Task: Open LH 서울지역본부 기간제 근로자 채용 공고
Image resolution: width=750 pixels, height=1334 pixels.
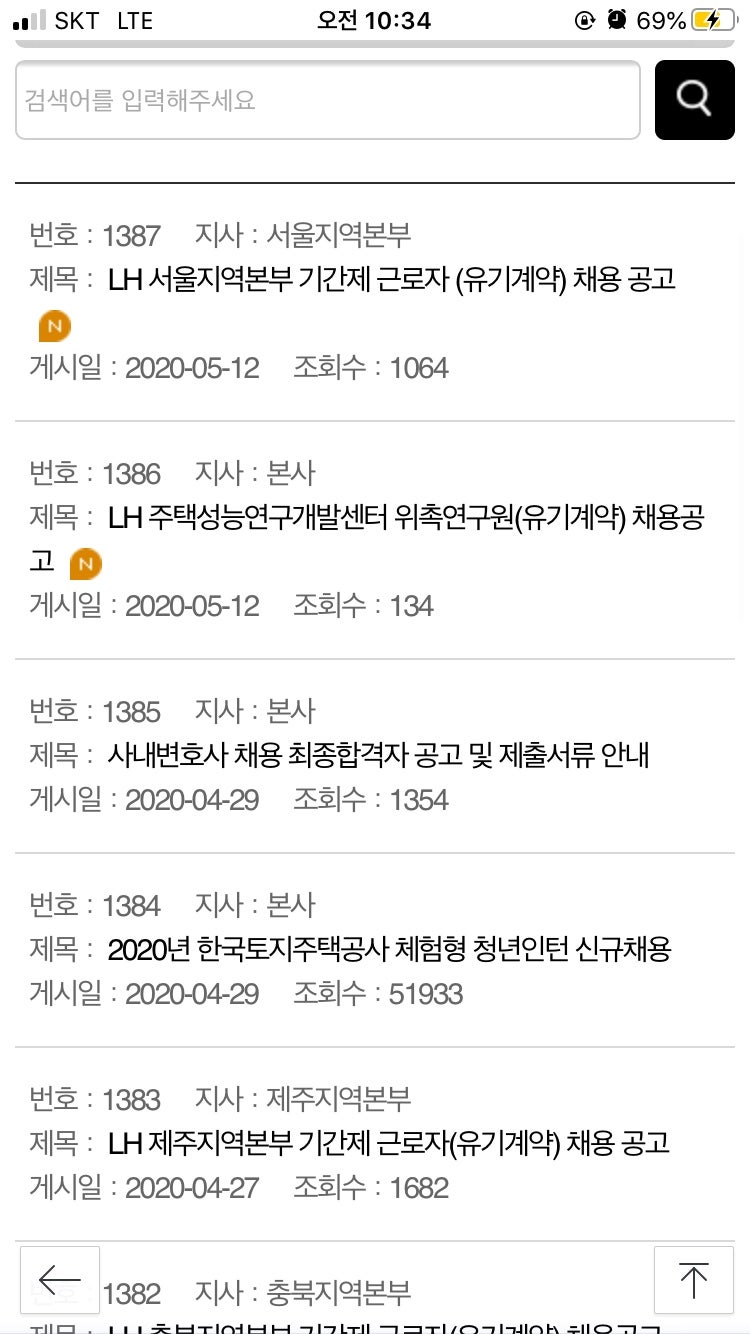Action: 391,279
